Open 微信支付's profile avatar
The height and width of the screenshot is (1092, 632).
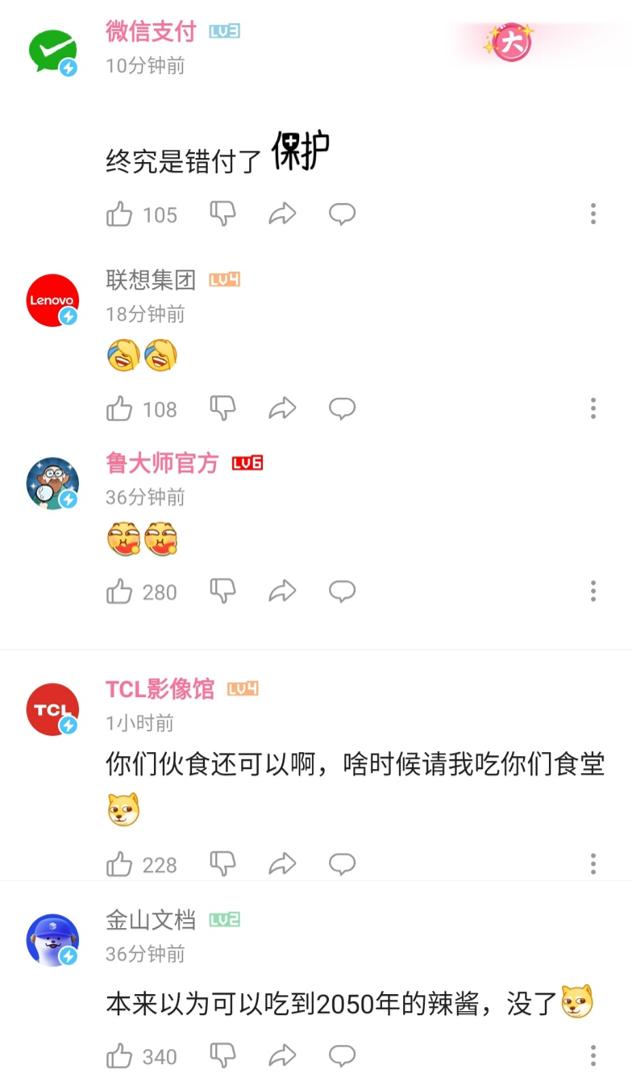click(52, 50)
